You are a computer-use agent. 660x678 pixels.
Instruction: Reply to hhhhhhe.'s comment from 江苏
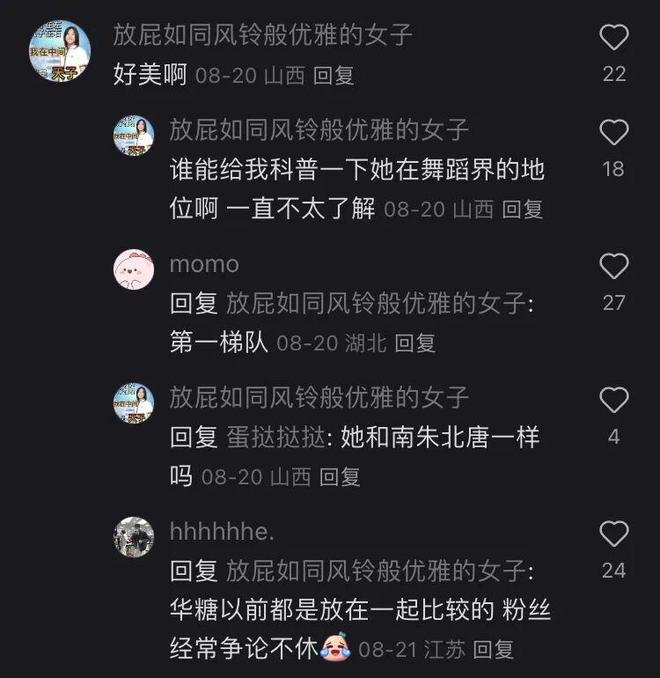tap(493, 649)
